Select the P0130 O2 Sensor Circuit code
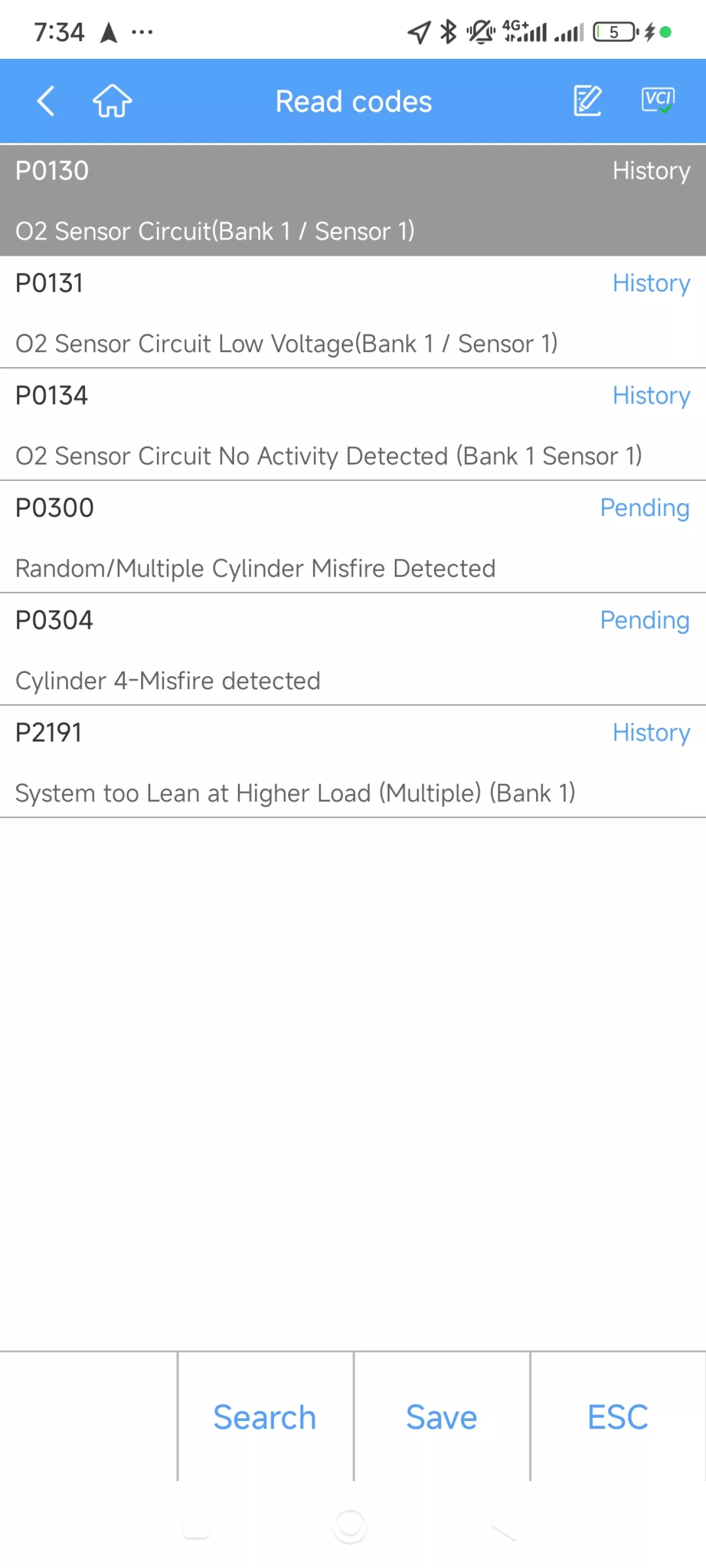This screenshot has width=706, height=1568. [x=352, y=200]
